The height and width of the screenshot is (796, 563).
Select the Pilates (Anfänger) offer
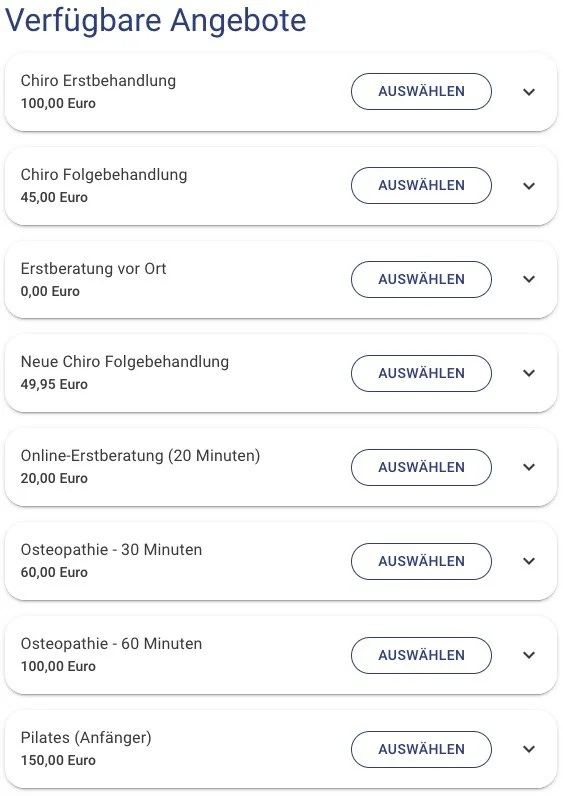[x=421, y=749]
